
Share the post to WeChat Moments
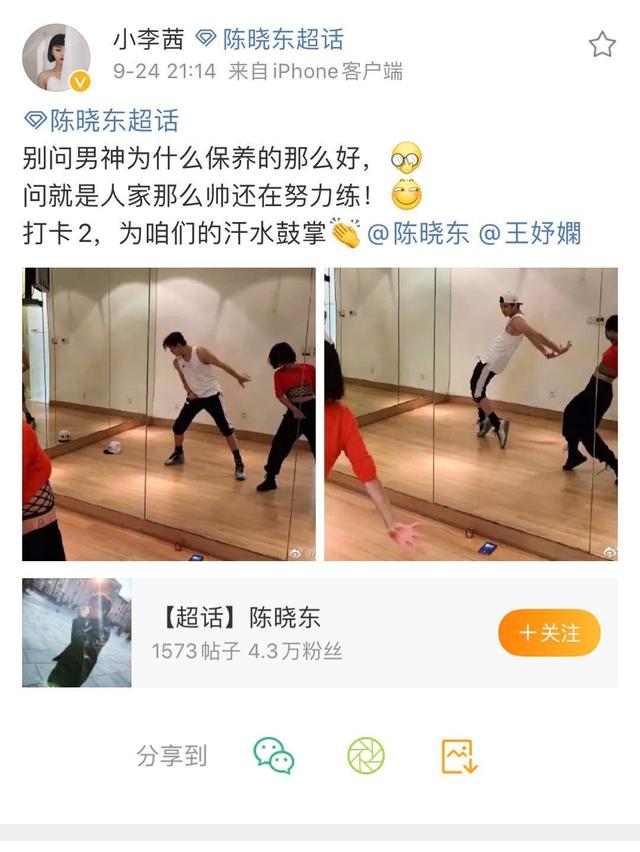pos(366,756)
